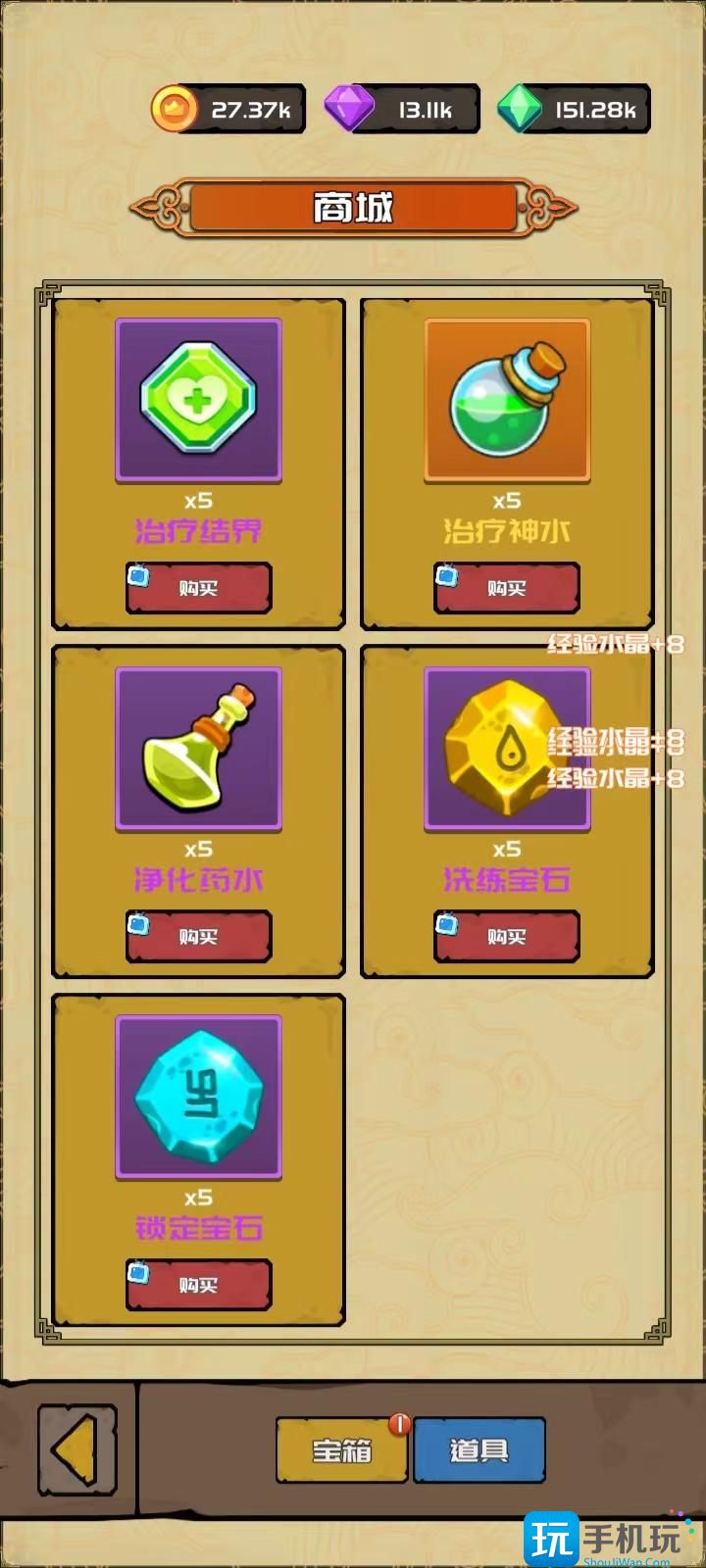Tap 购买 under 锁定宝石
The image size is (706, 1568).
click(198, 1285)
